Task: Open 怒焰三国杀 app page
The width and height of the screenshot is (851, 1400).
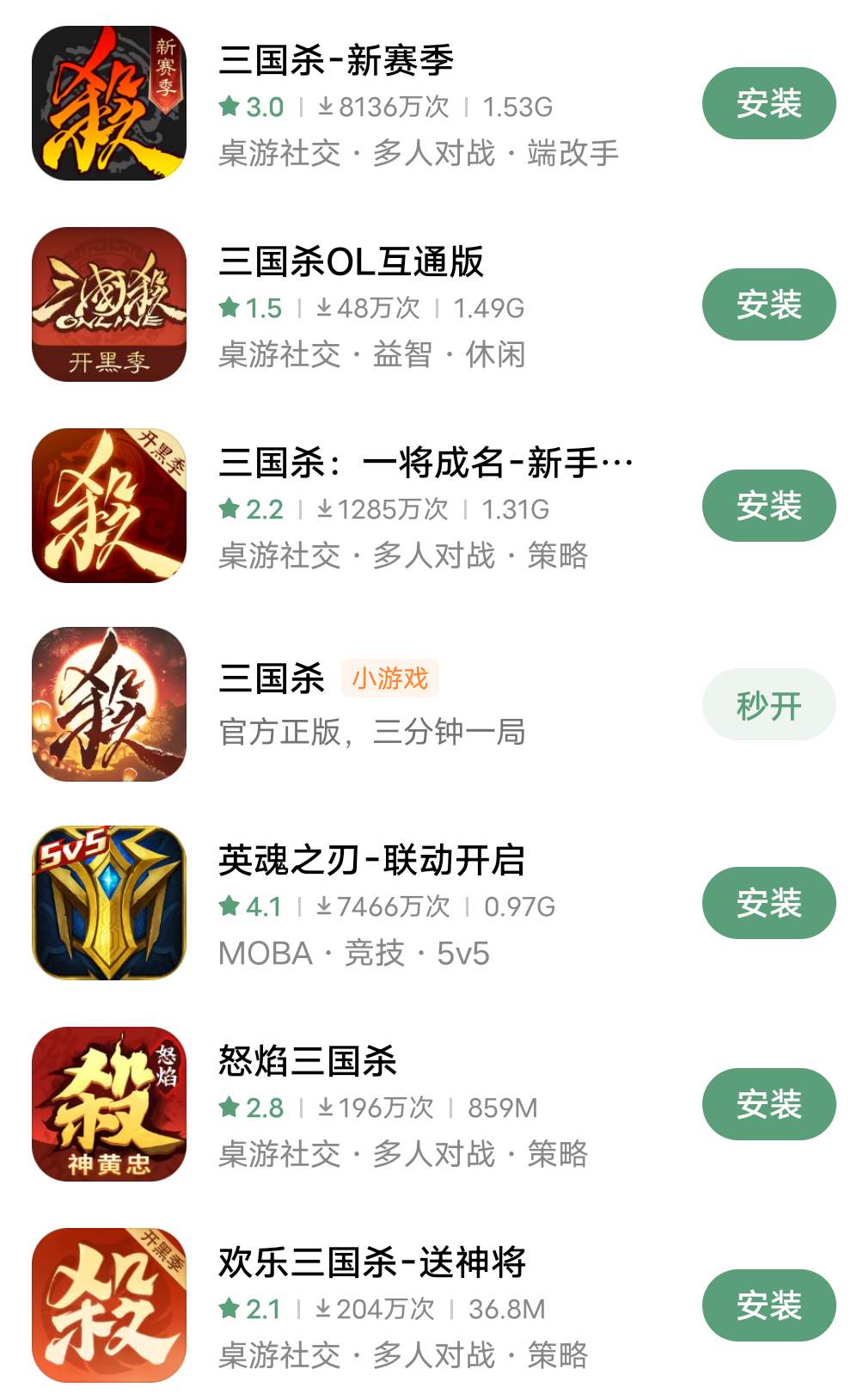Action: click(307, 1062)
